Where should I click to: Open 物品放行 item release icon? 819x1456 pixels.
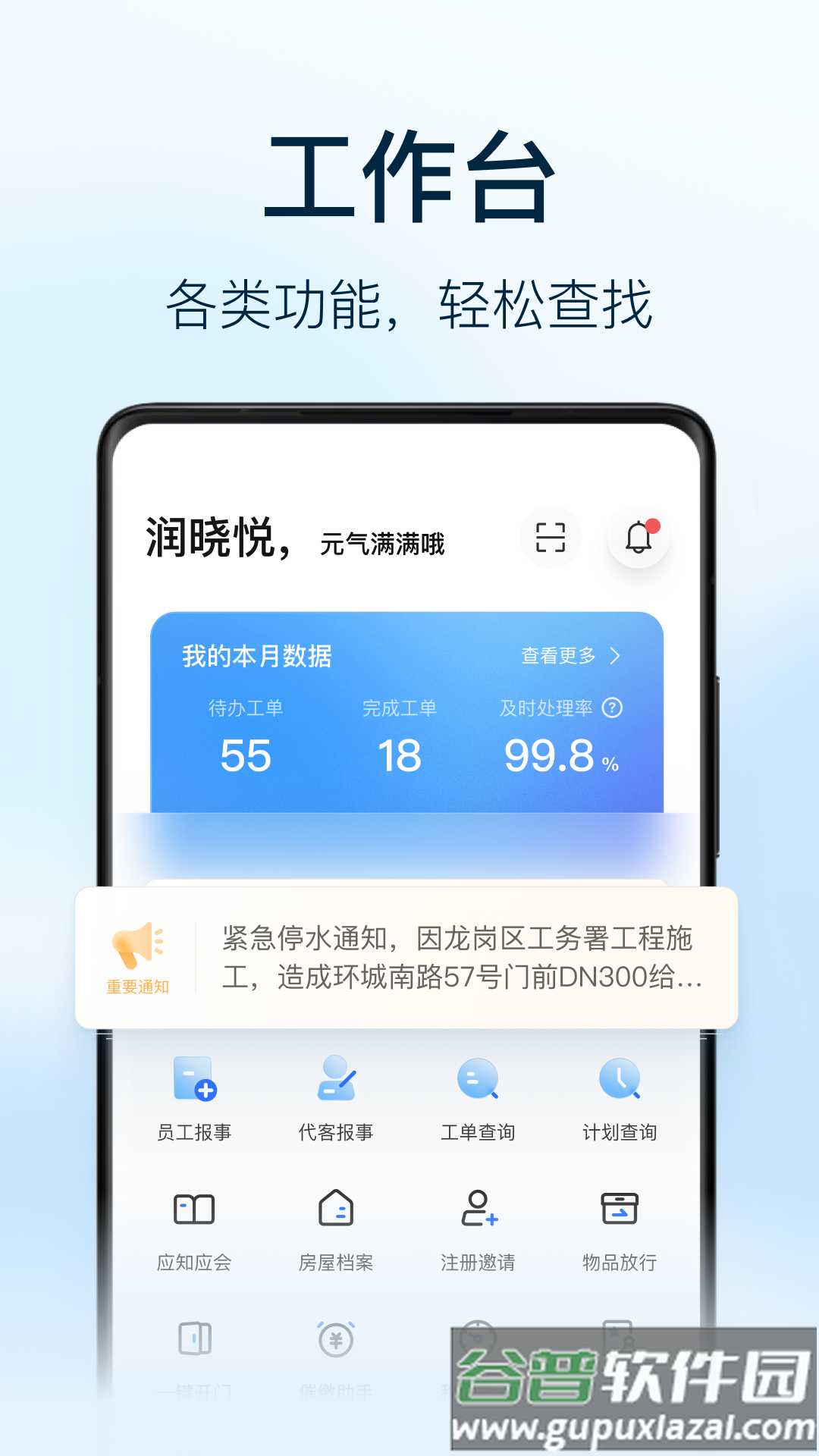pyautogui.click(x=620, y=1210)
